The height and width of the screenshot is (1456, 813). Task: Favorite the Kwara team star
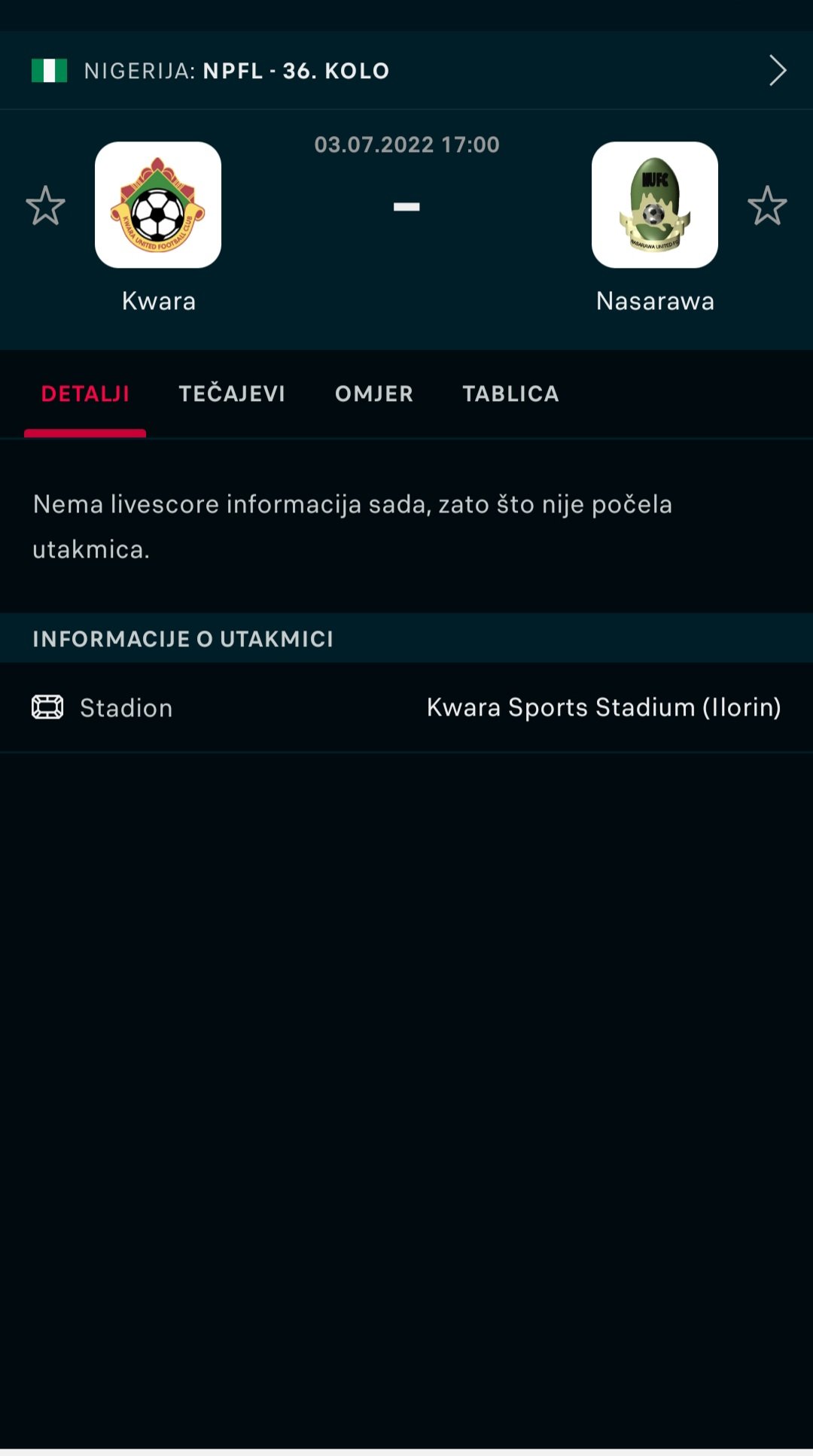click(46, 205)
